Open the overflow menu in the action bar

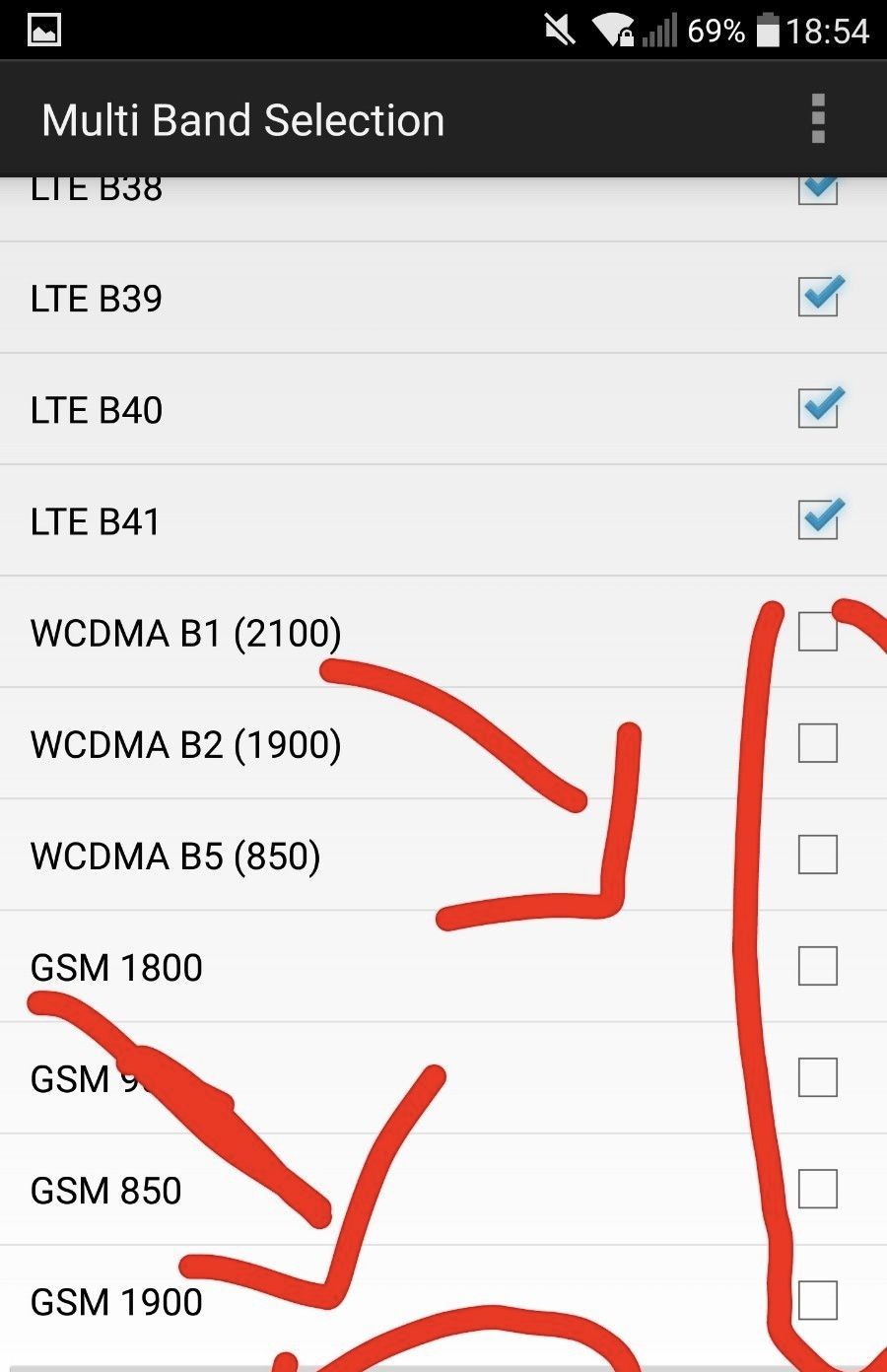tap(816, 118)
